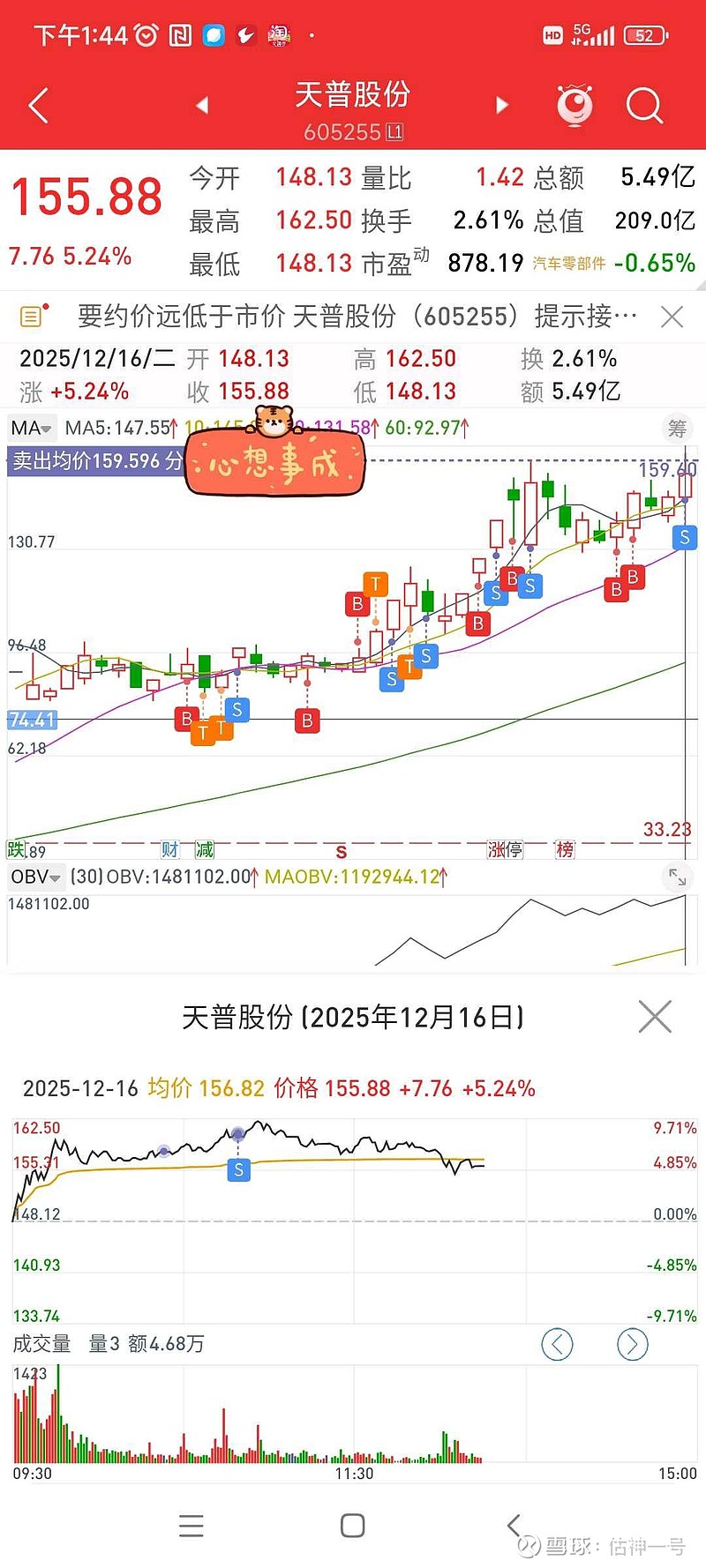Tap the search magnifier icon

[x=645, y=105]
